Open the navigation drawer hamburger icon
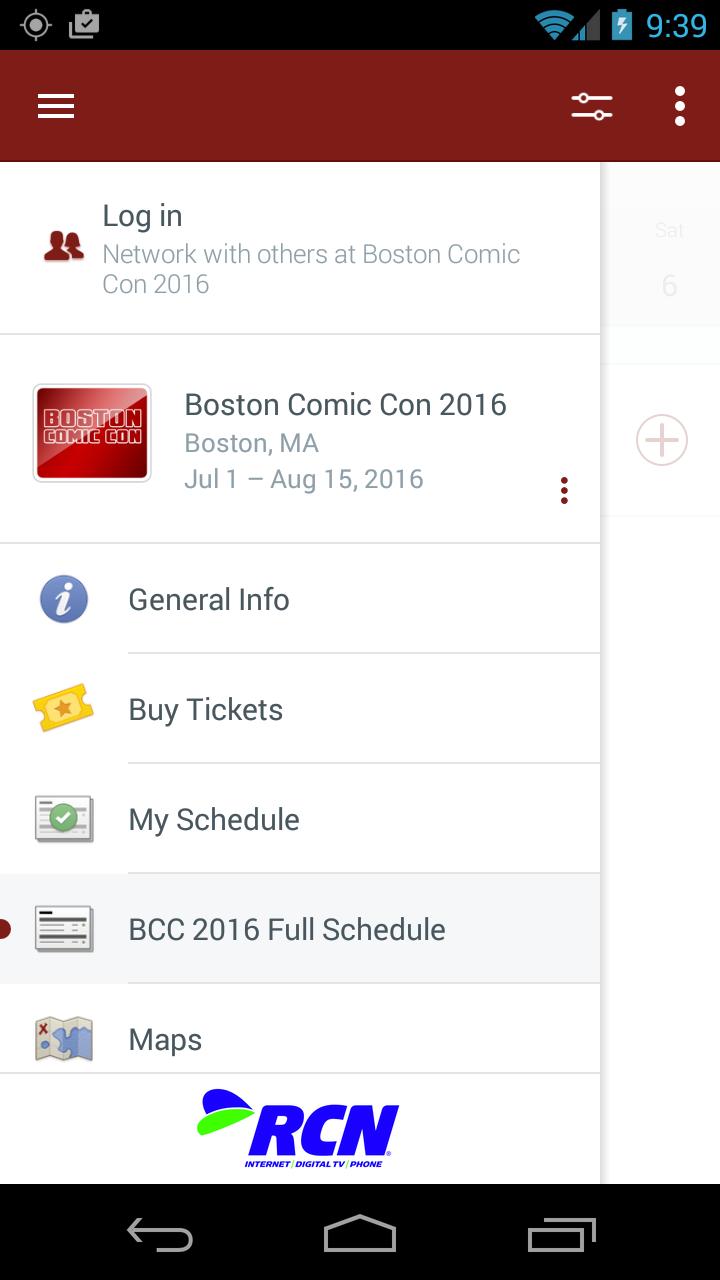The height and width of the screenshot is (1280, 720). point(55,105)
